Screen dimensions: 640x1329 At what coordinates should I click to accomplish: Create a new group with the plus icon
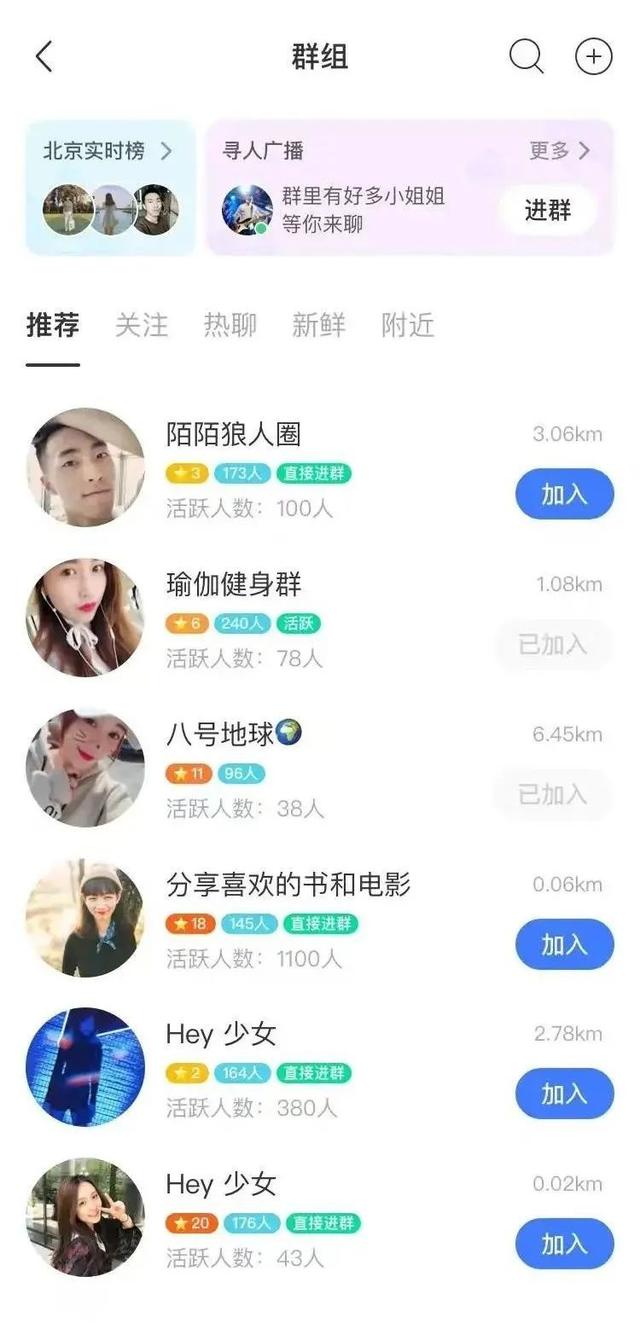click(593, 57)
